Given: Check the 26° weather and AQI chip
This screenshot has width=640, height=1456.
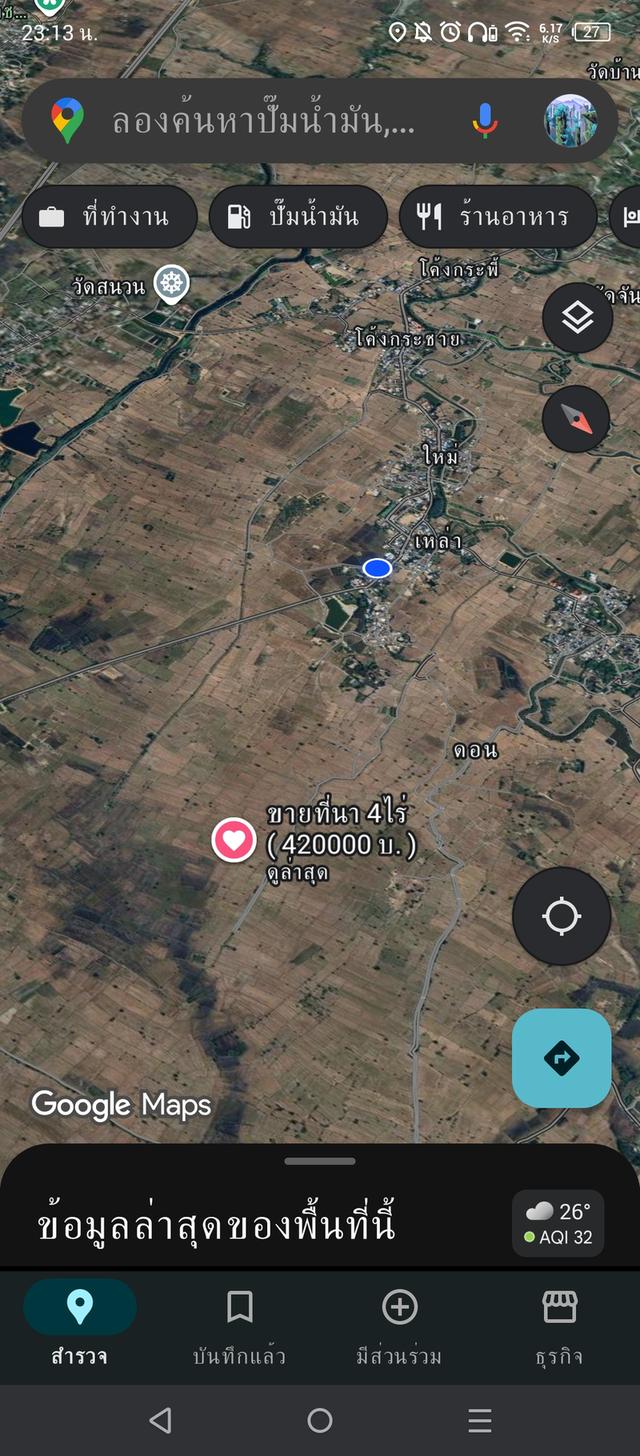Looking at the screenshot, I should 558,1223.
